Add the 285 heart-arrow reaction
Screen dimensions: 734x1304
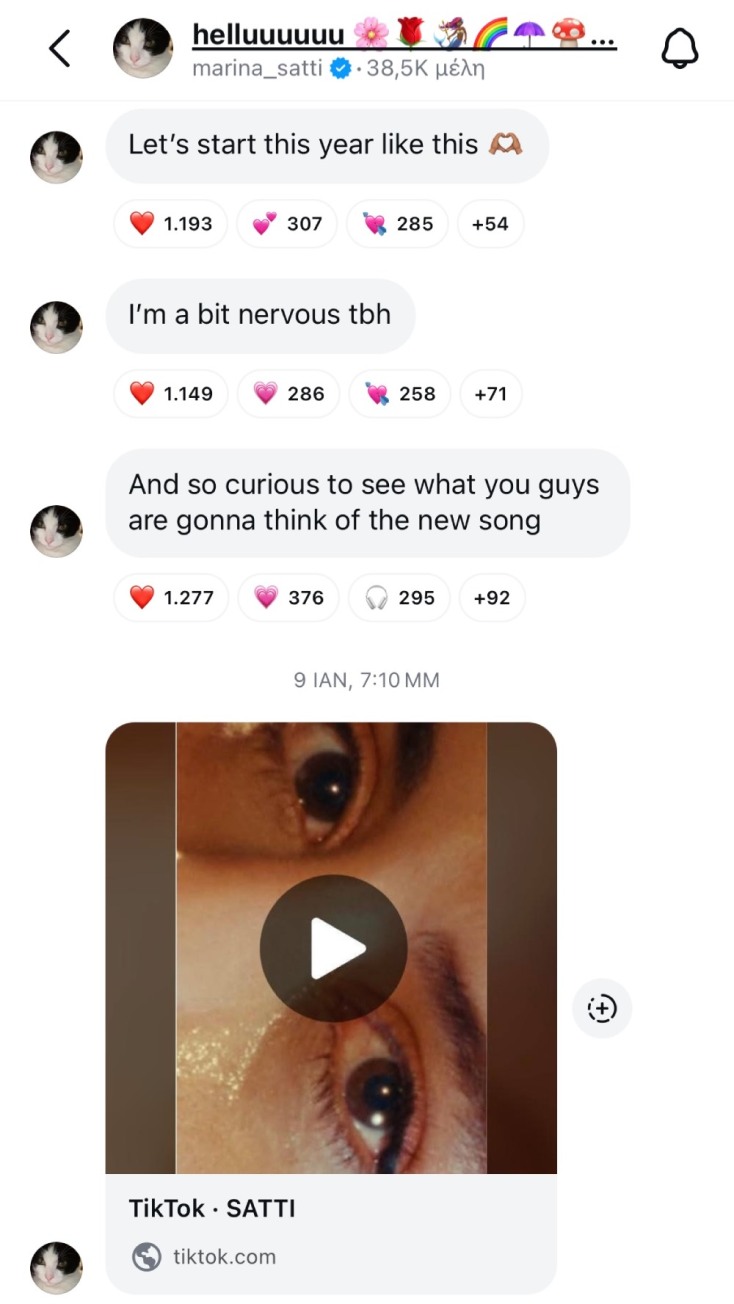[397, 224]
